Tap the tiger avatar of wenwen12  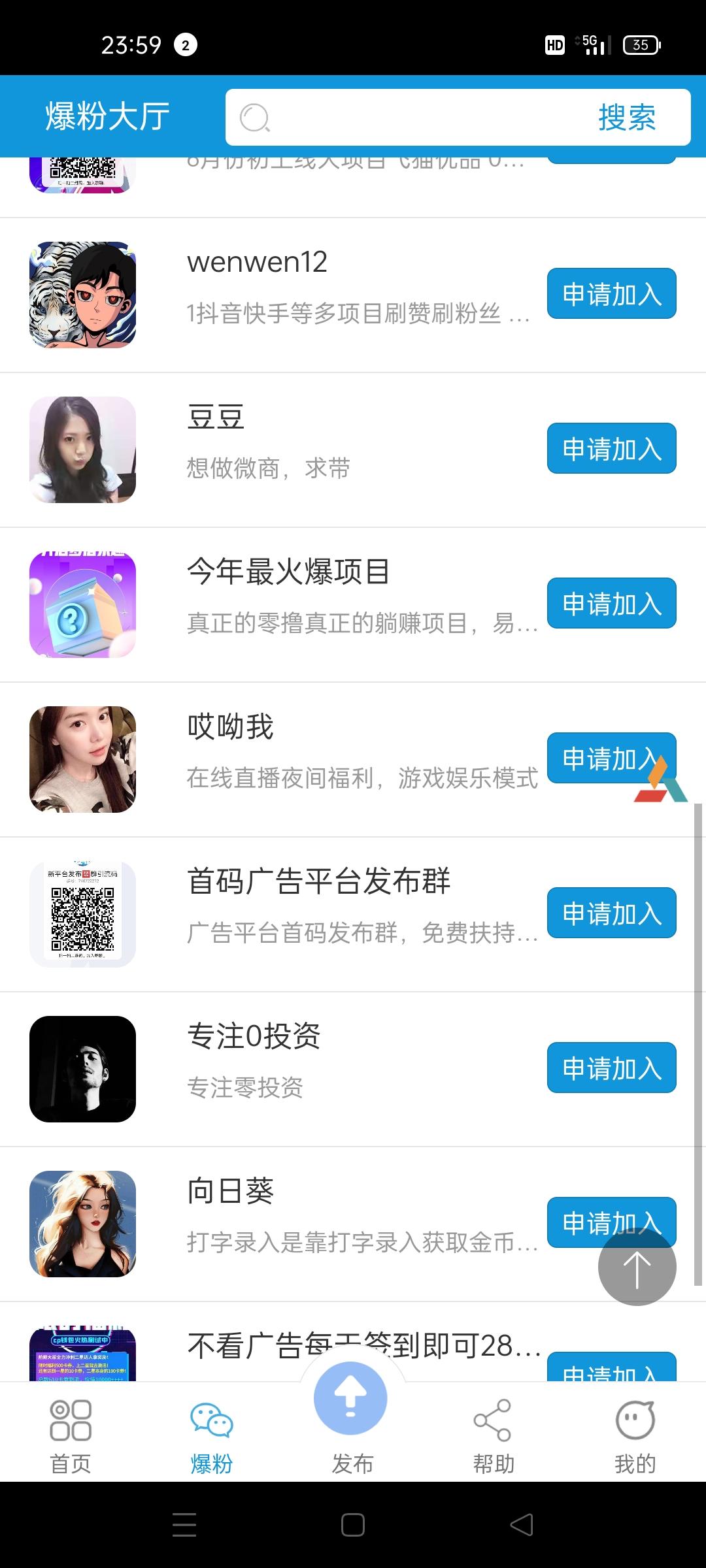(x=82, y=294)
